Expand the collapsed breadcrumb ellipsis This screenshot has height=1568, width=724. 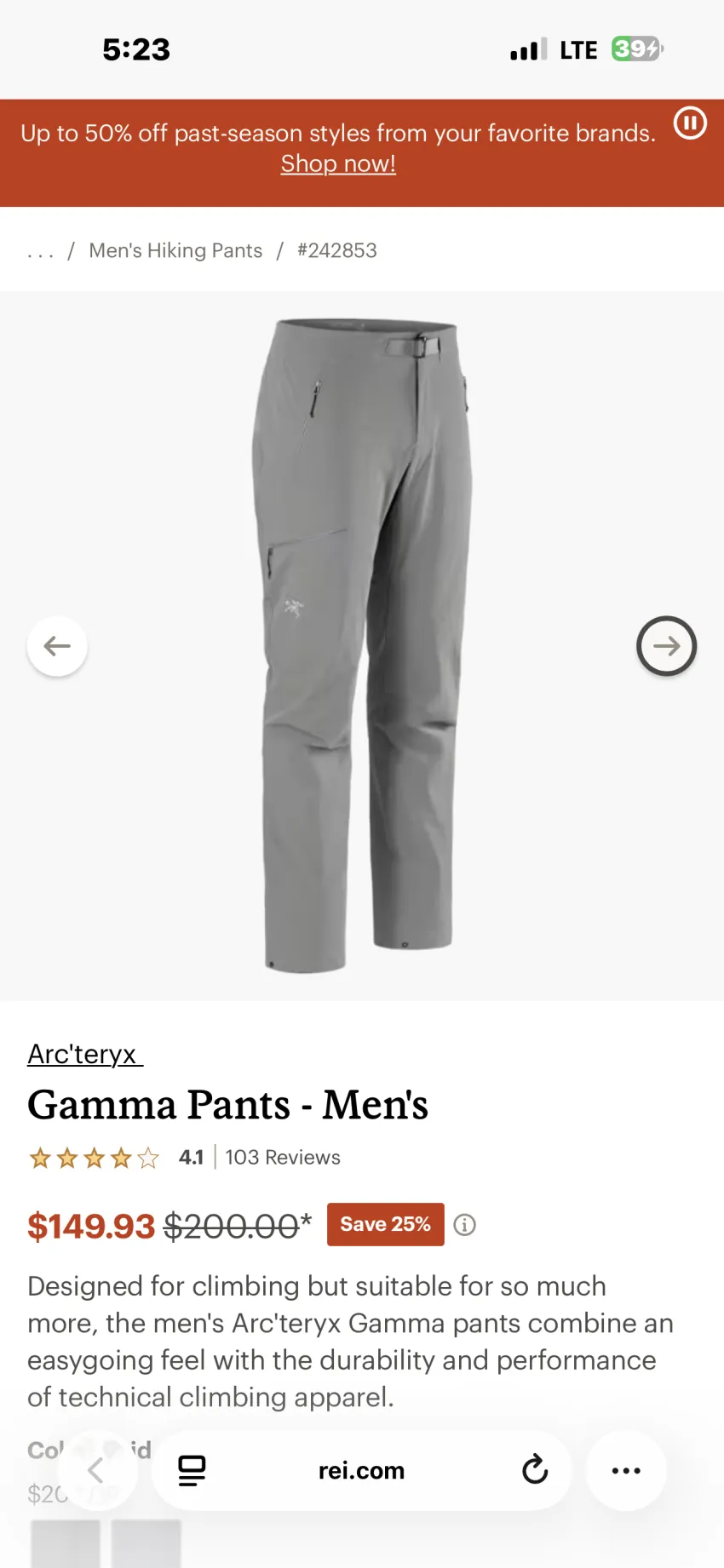pos(40,251)
